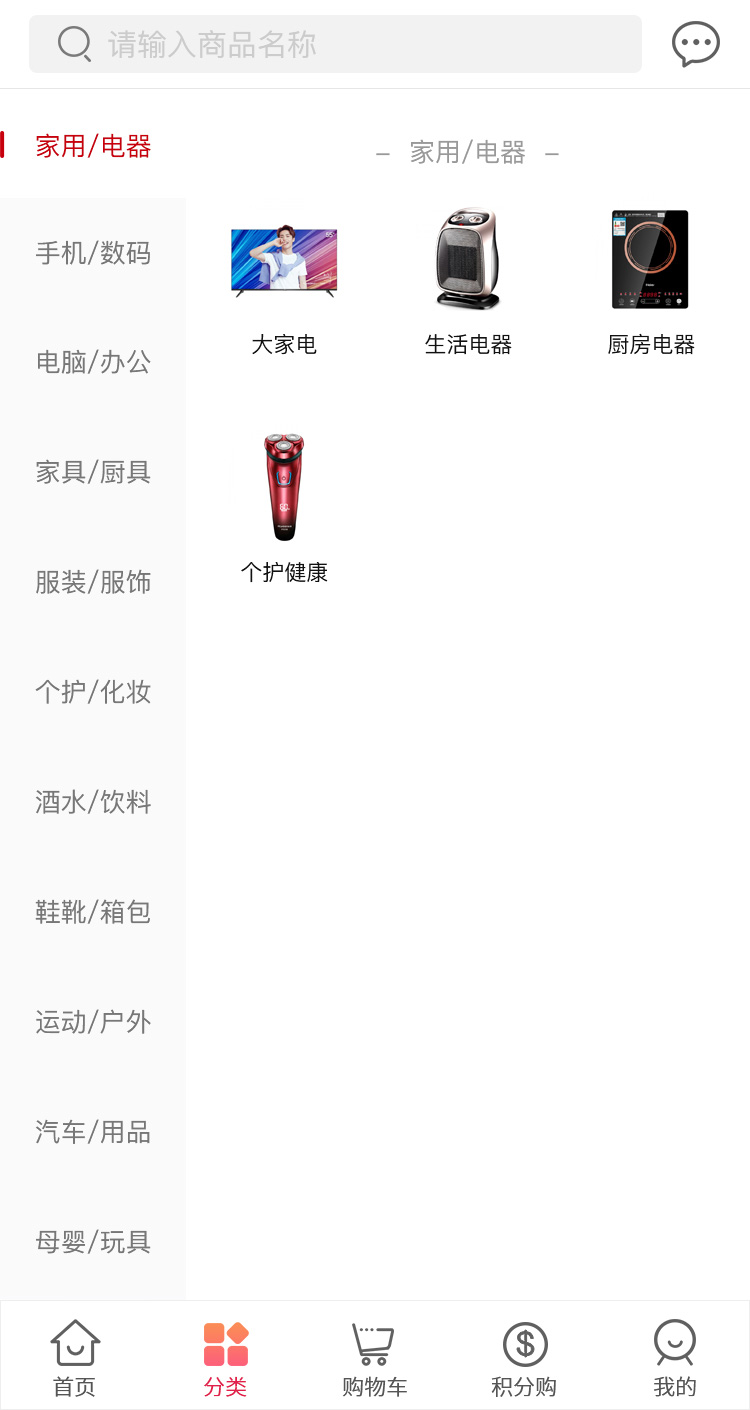Select the 手机/数码 category
The image size is (750, 1410).
click(x=93, y=253)
